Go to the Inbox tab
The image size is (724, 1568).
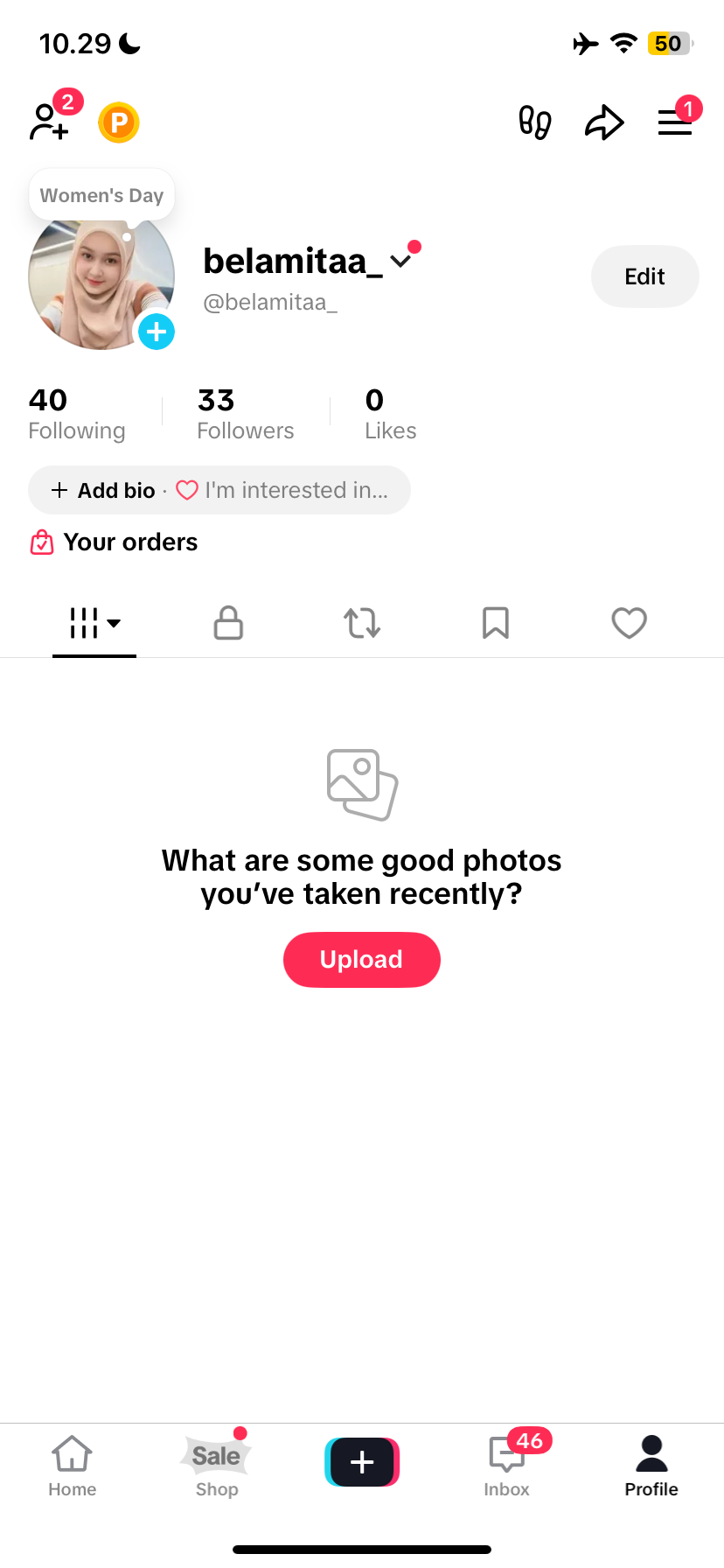pos(507,1465)
